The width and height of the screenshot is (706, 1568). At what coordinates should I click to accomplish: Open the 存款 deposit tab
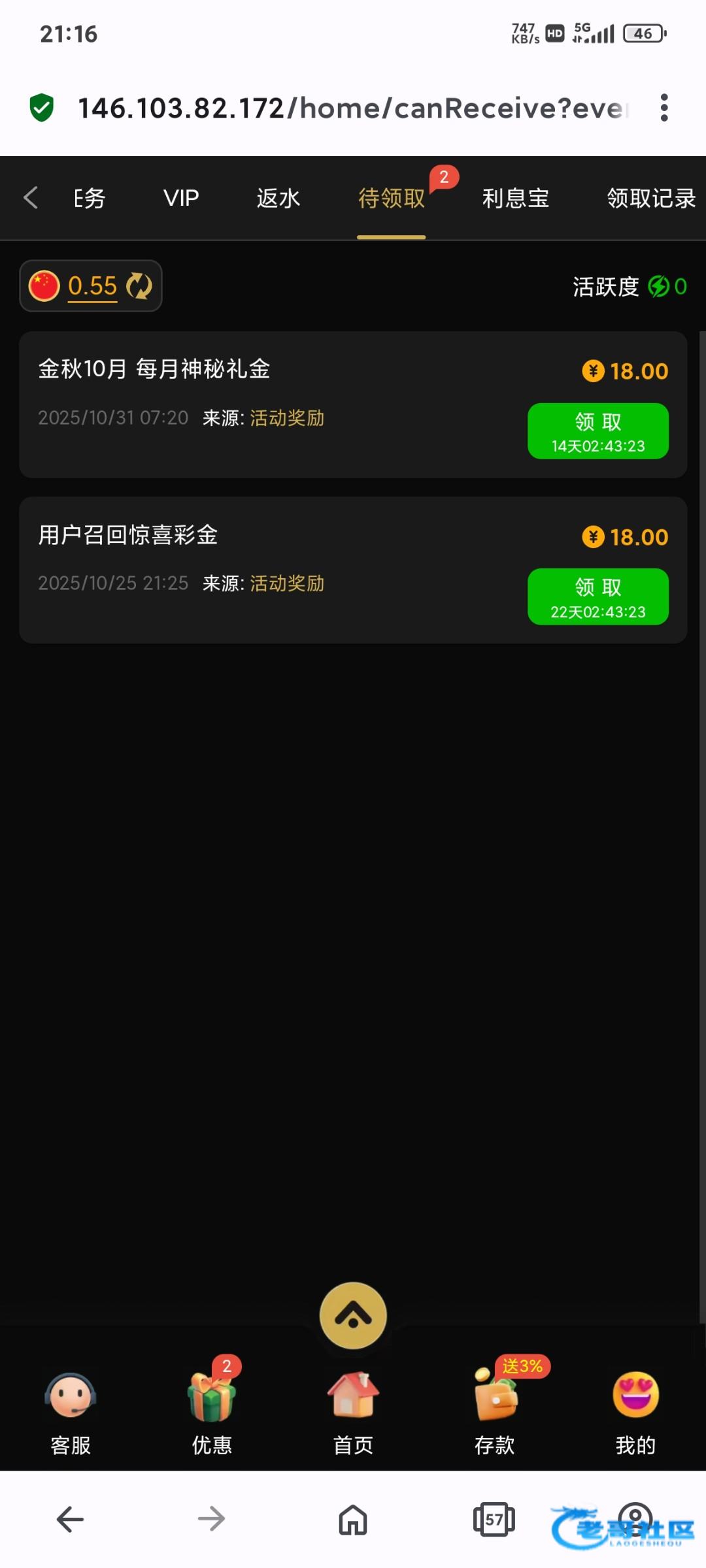pos(495,1413)
